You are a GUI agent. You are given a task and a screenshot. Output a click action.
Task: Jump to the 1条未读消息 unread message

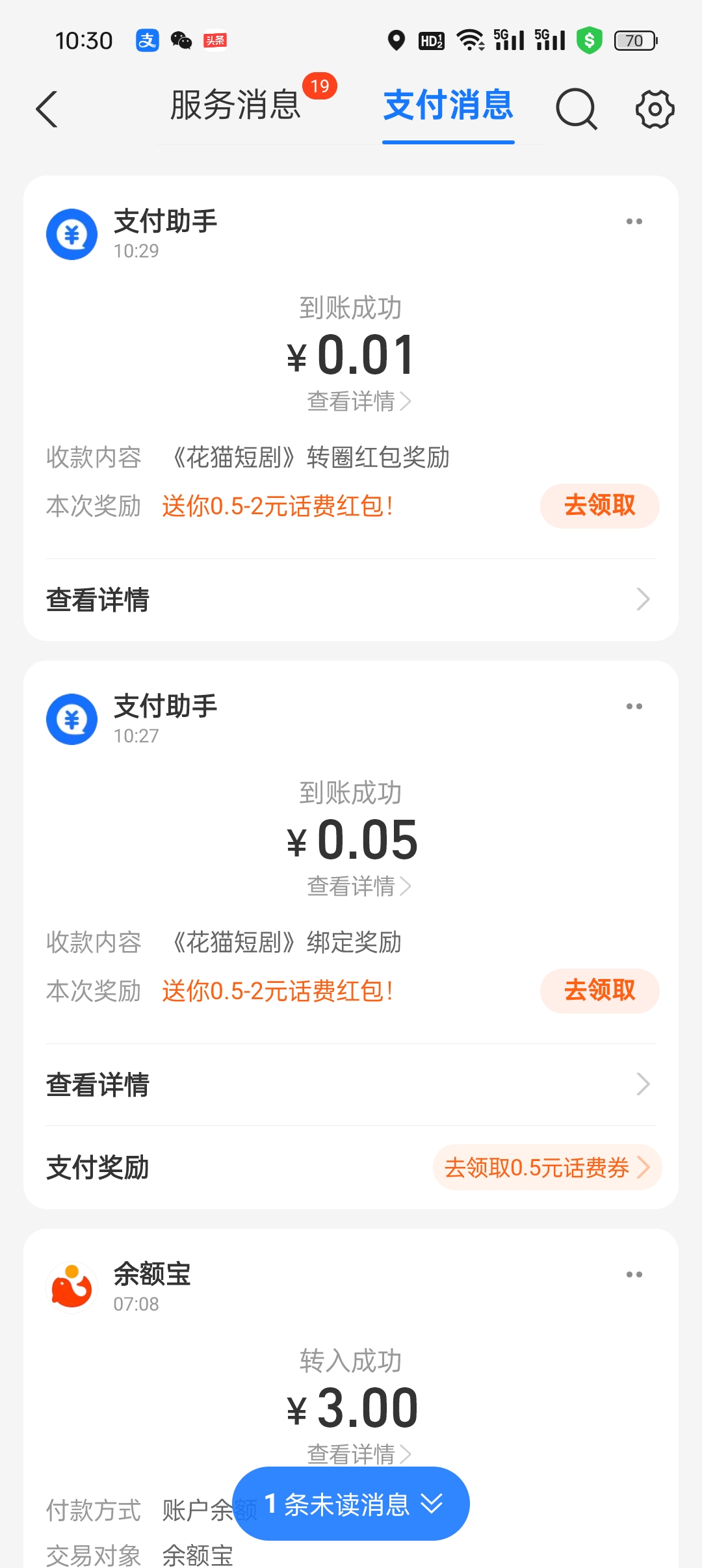351,1504
